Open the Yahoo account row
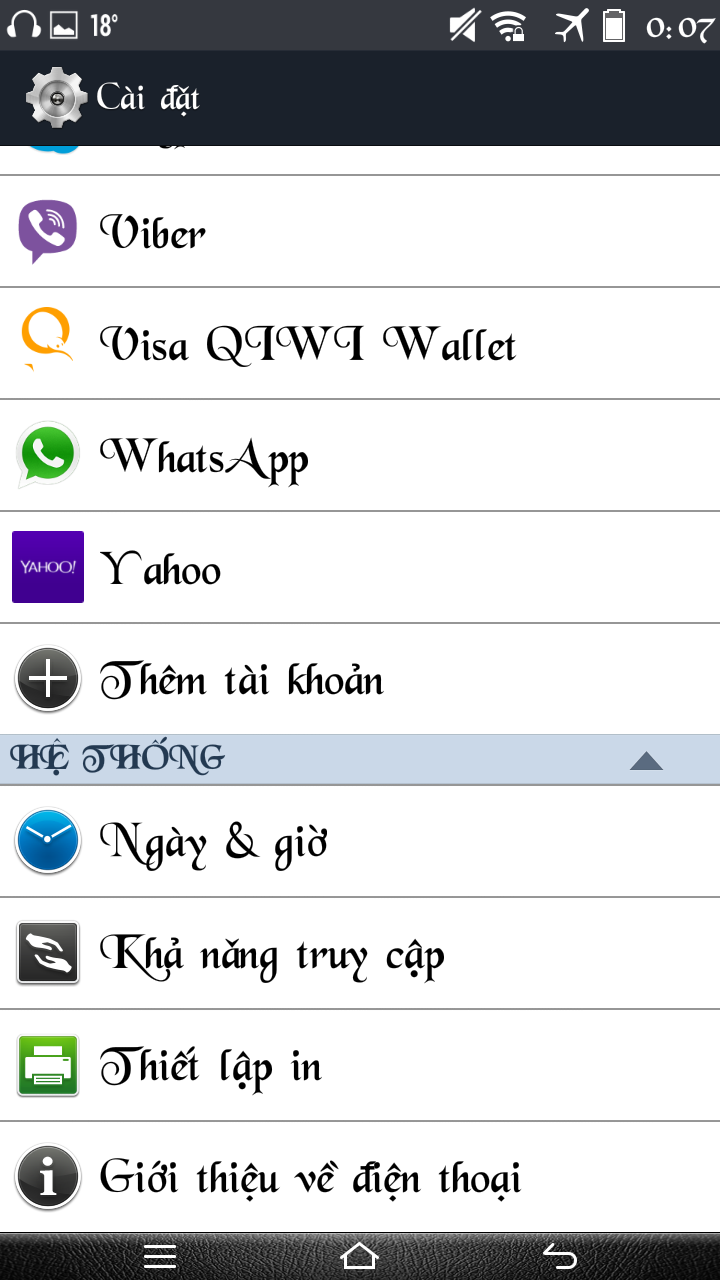Viewport: 720px width, 1280px height. click(360, 568)
